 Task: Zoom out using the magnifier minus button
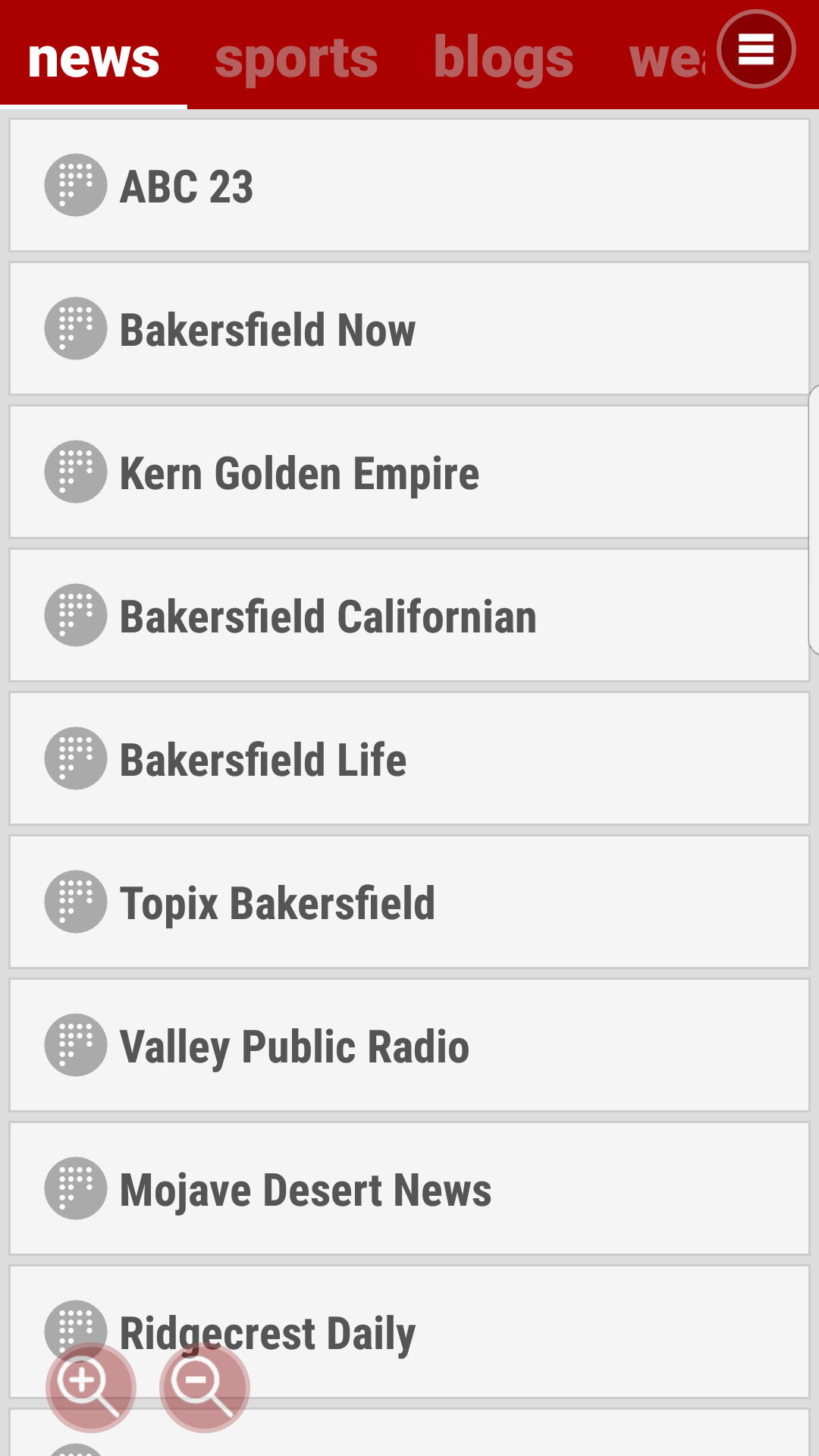click(202, 1388)
